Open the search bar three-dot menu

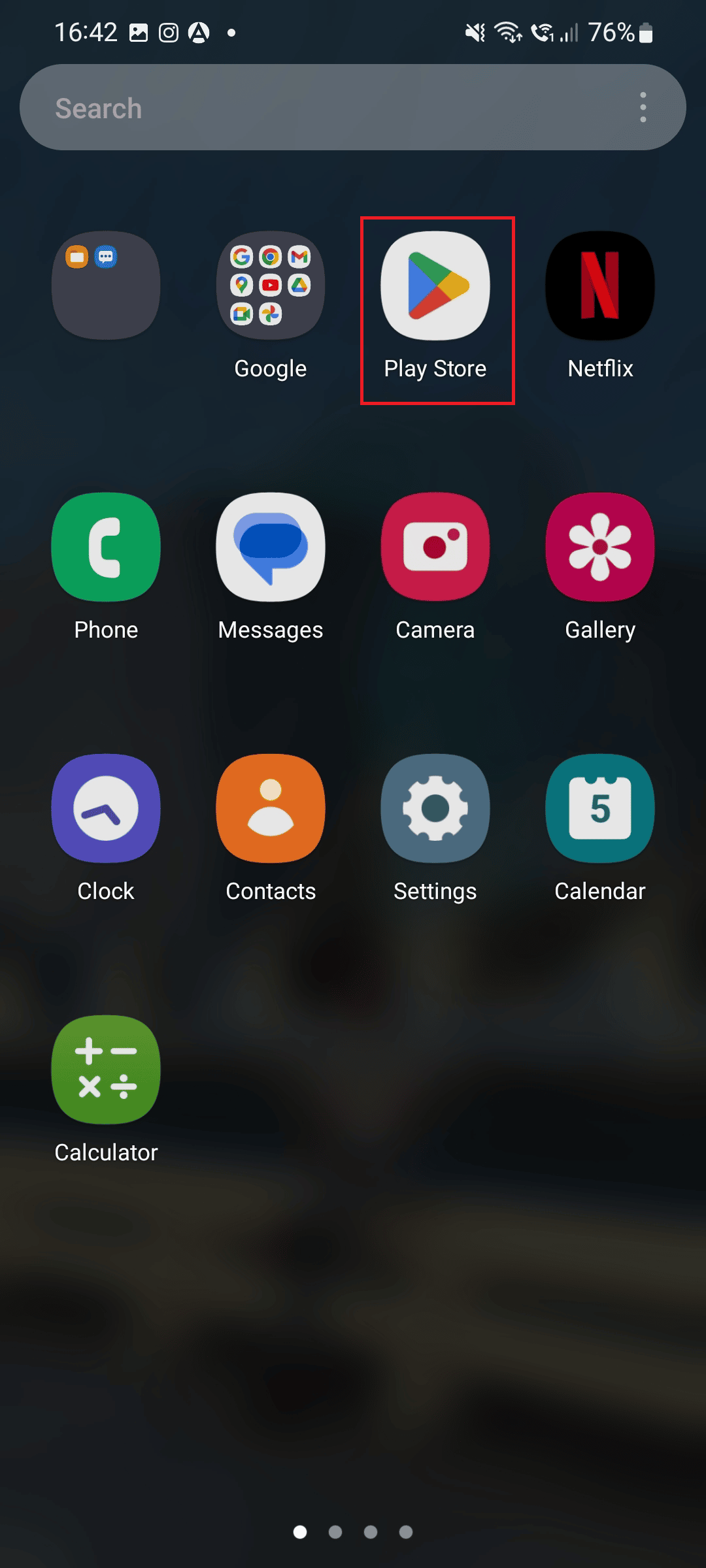[643, 107]
